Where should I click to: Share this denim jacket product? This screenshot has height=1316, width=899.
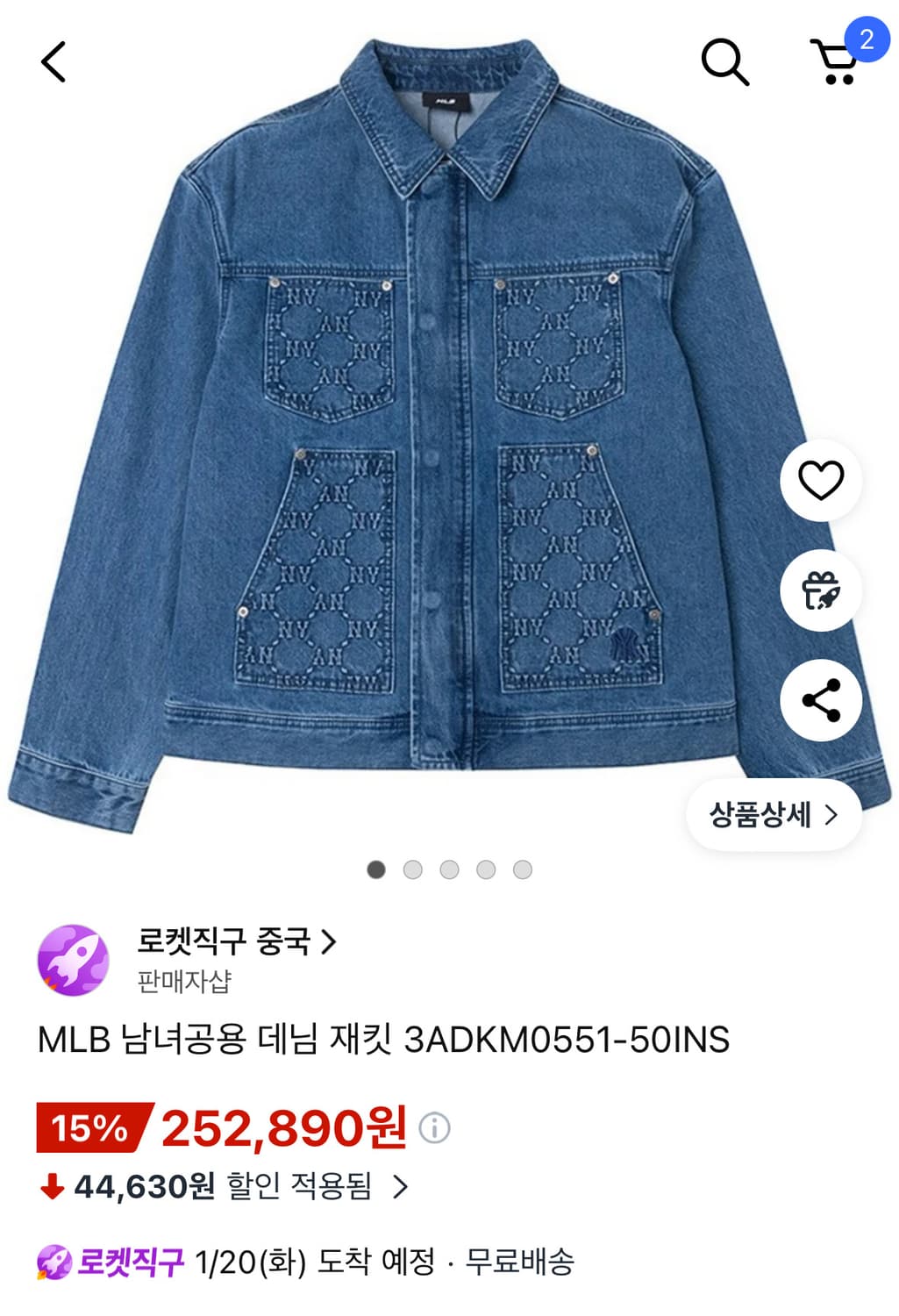point(821,698)
